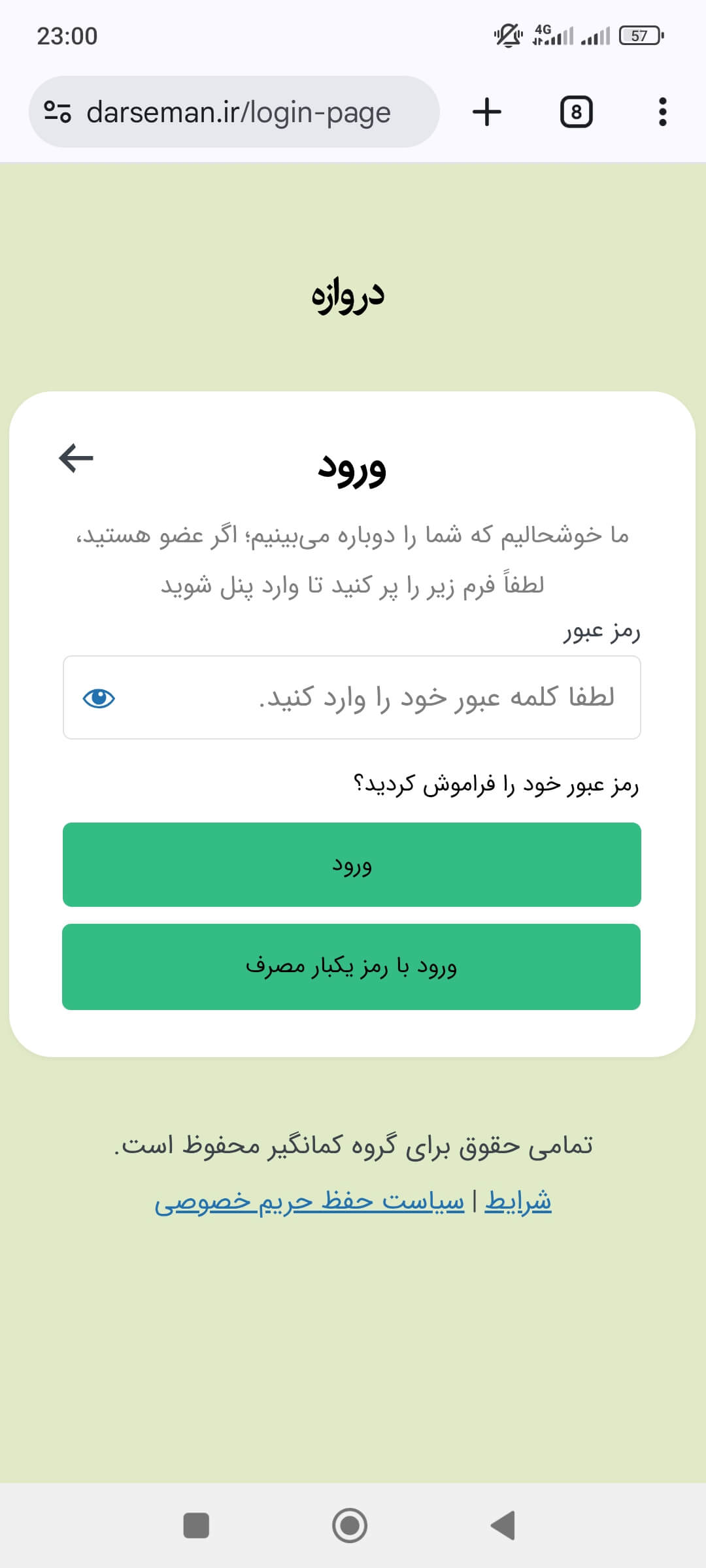Tap the system back triangle button
The height and width of the screenshot is (1568, 706).
click(503, 1526)
